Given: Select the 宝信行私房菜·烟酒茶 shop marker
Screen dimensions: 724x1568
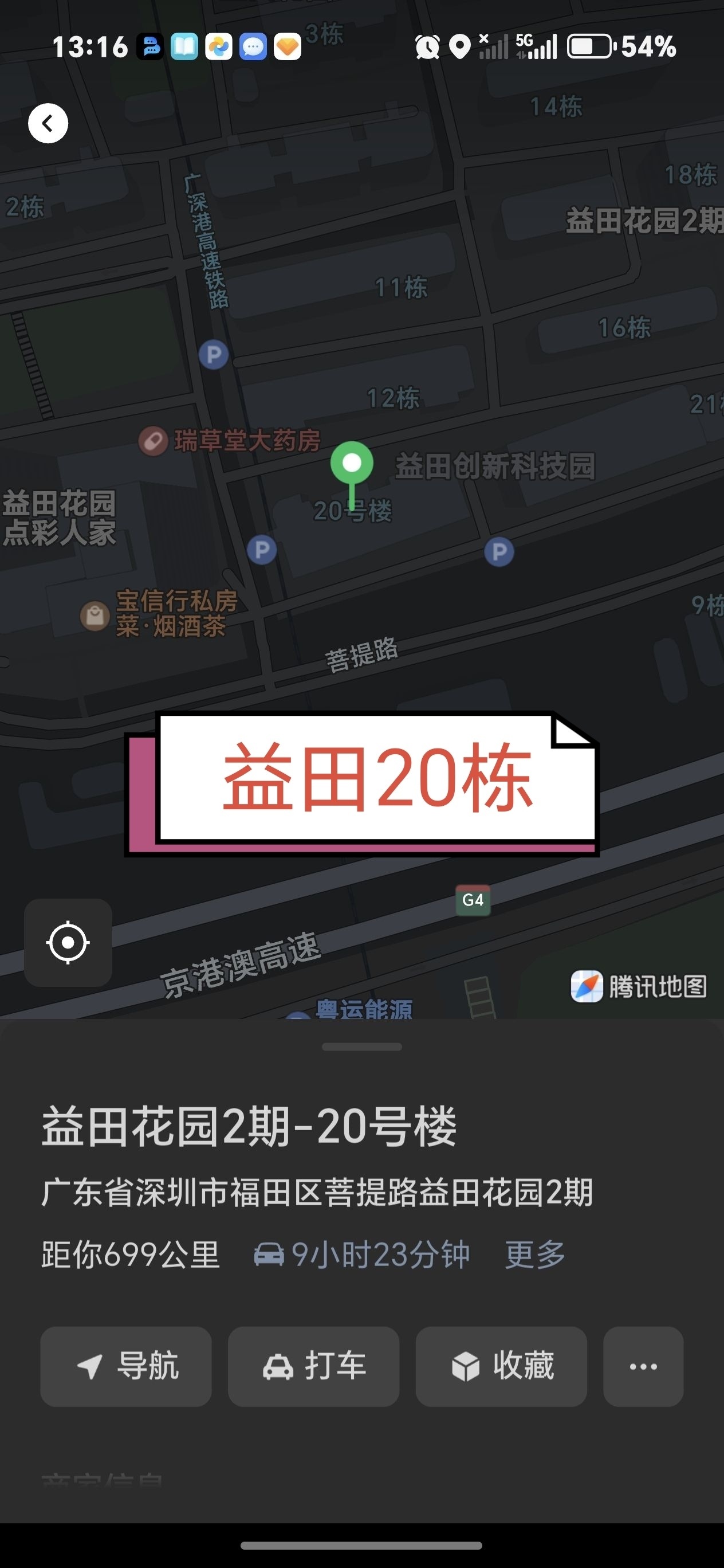Looking at the screenshot, I should point(95,616).
